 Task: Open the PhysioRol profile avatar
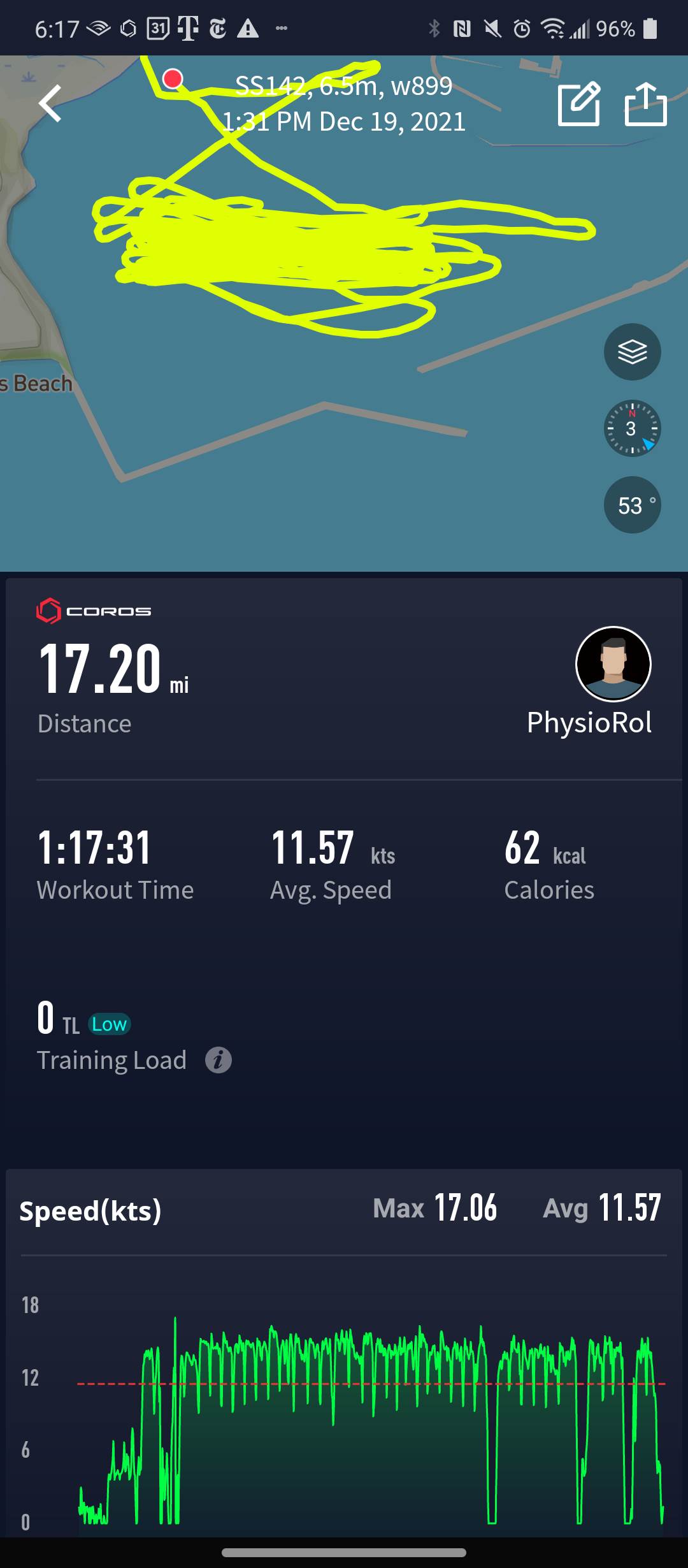pyautogui.click(x=613, y=664)
